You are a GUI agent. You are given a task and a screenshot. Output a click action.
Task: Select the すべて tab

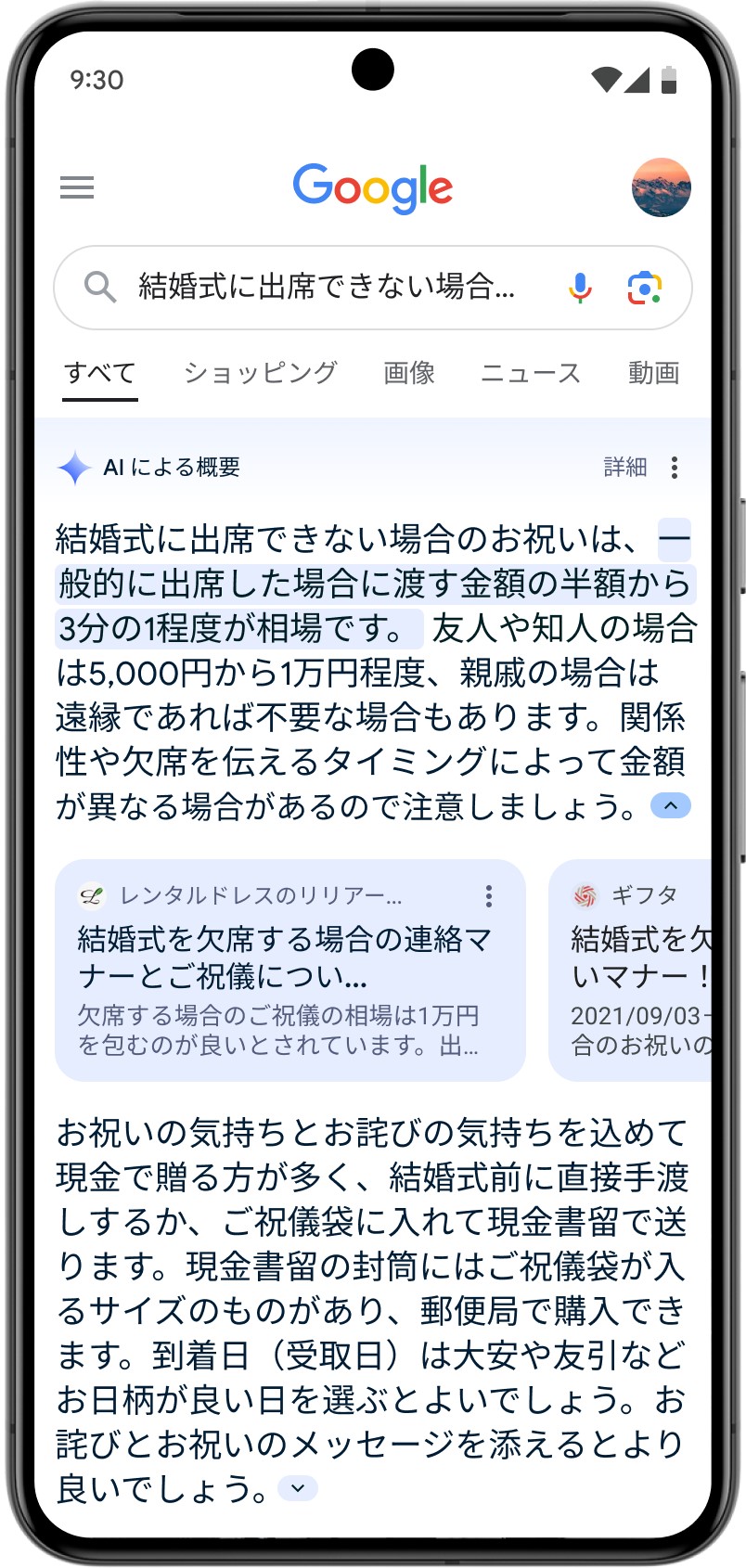100,373
